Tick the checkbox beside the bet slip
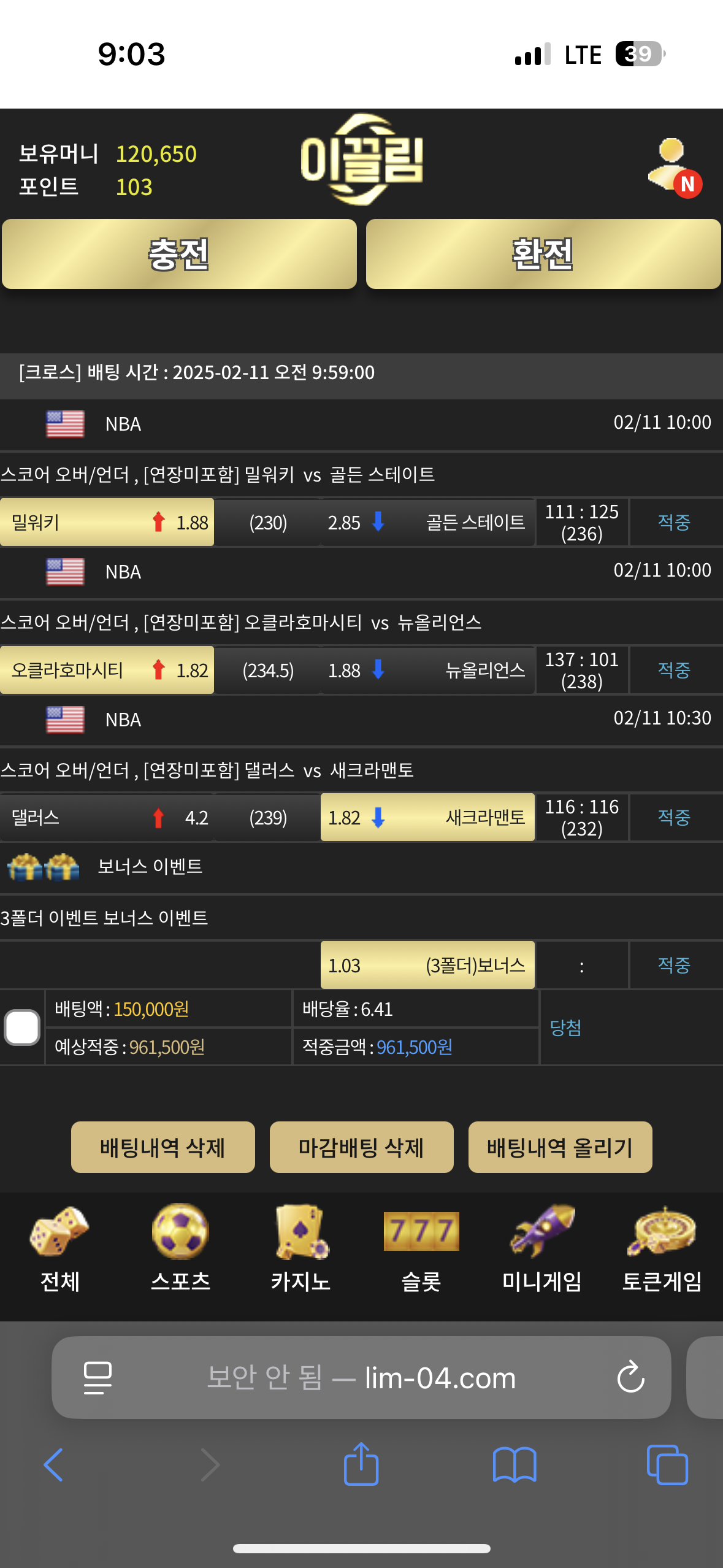Image resolution: width=723 pixels, height=1568 pixels. [22, 1027]
